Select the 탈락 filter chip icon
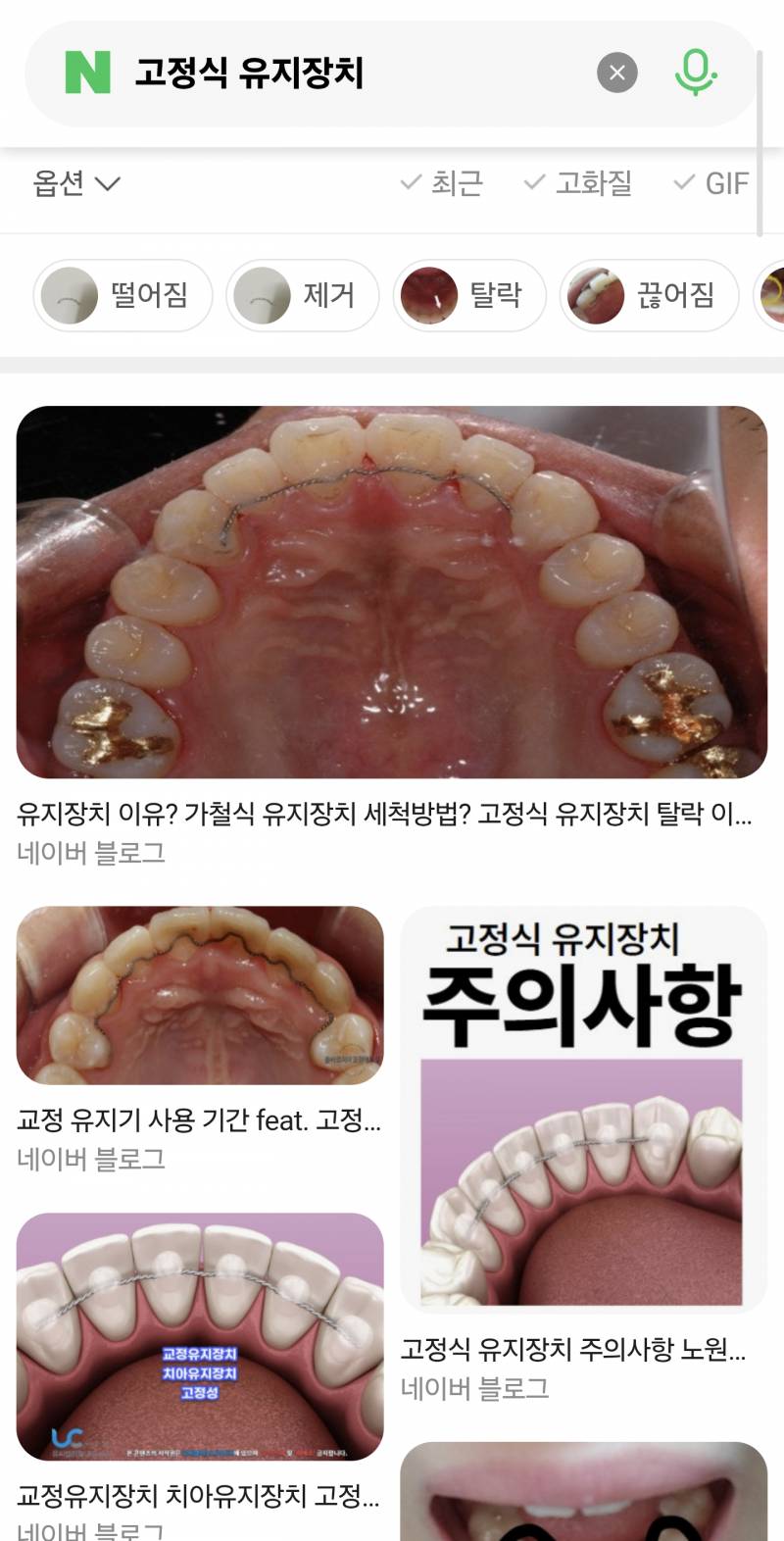 [x=428, y=295]
